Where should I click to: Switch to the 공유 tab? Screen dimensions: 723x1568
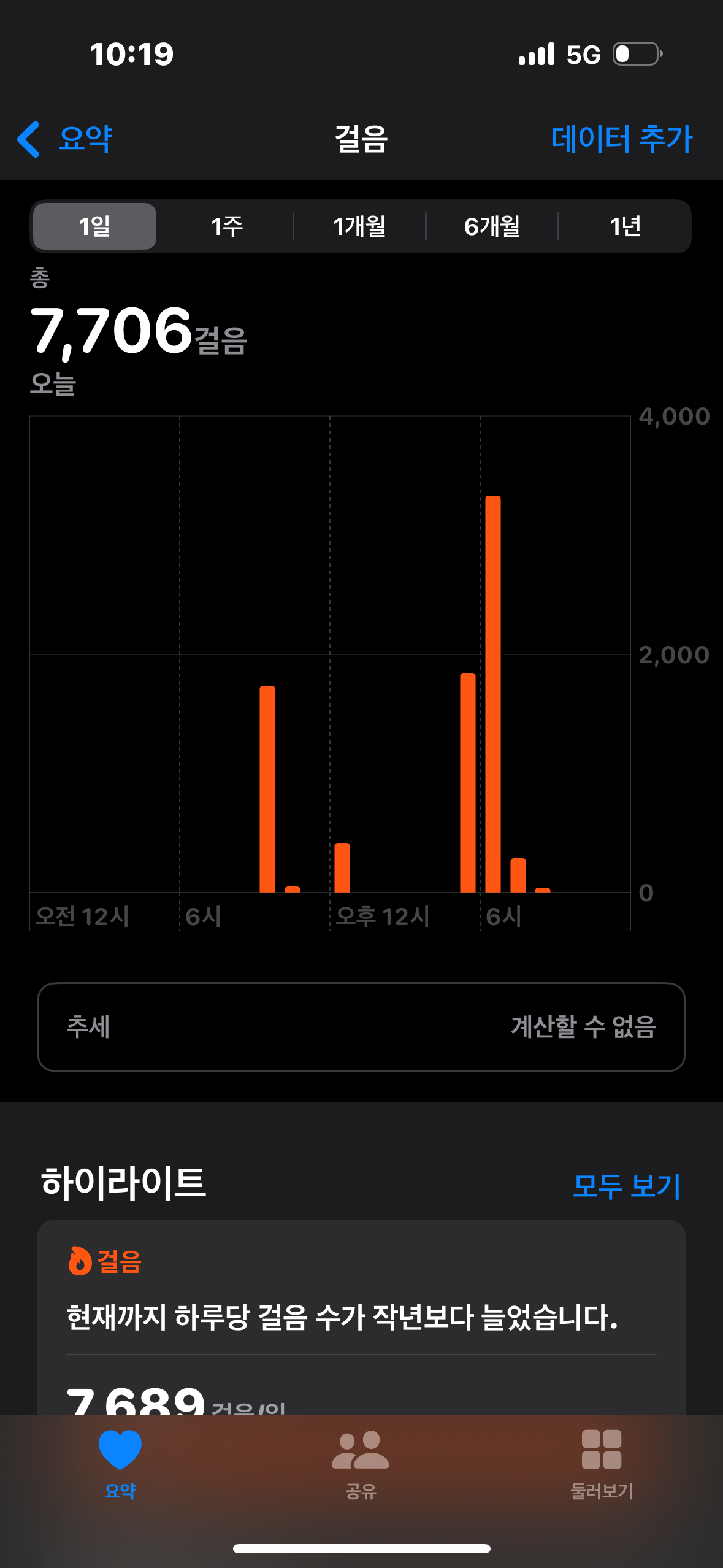(361, 1462)
